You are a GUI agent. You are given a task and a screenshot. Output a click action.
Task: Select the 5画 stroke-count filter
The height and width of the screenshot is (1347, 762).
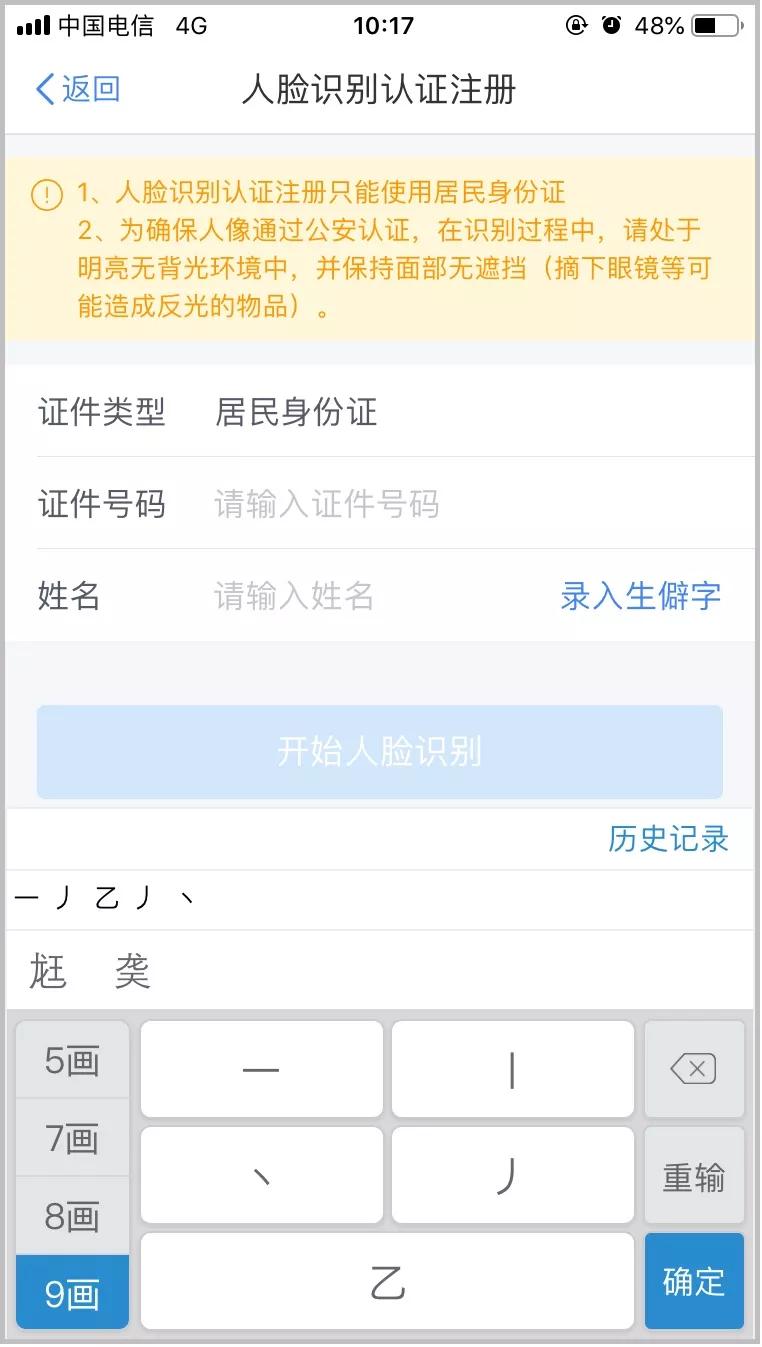(x=71, y=1061)
